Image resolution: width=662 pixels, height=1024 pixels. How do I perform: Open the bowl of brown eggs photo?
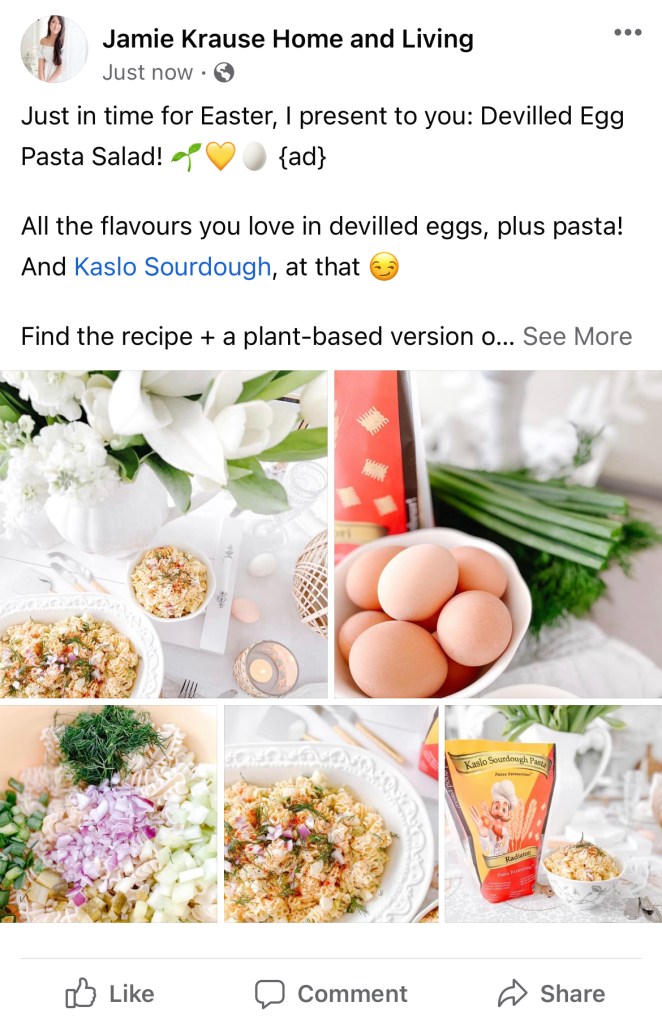point(497,534)
